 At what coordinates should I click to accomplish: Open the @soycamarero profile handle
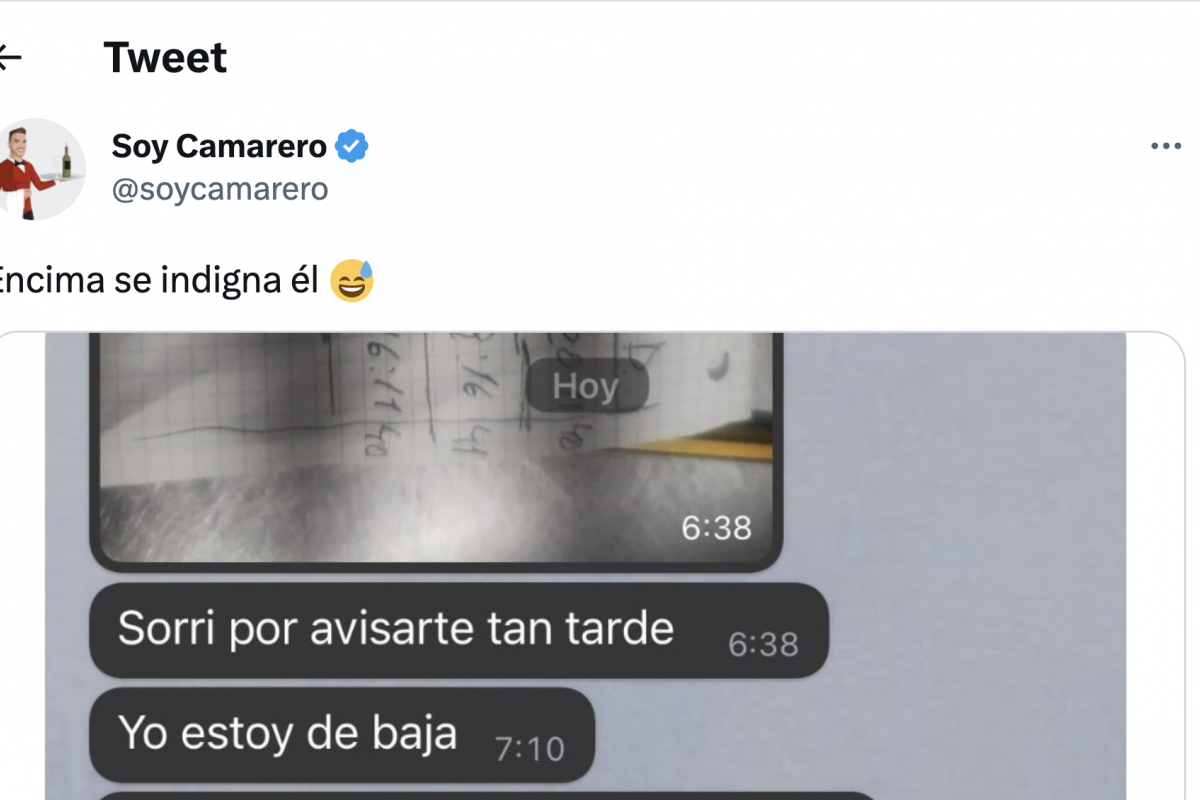[x=219, y=189]
